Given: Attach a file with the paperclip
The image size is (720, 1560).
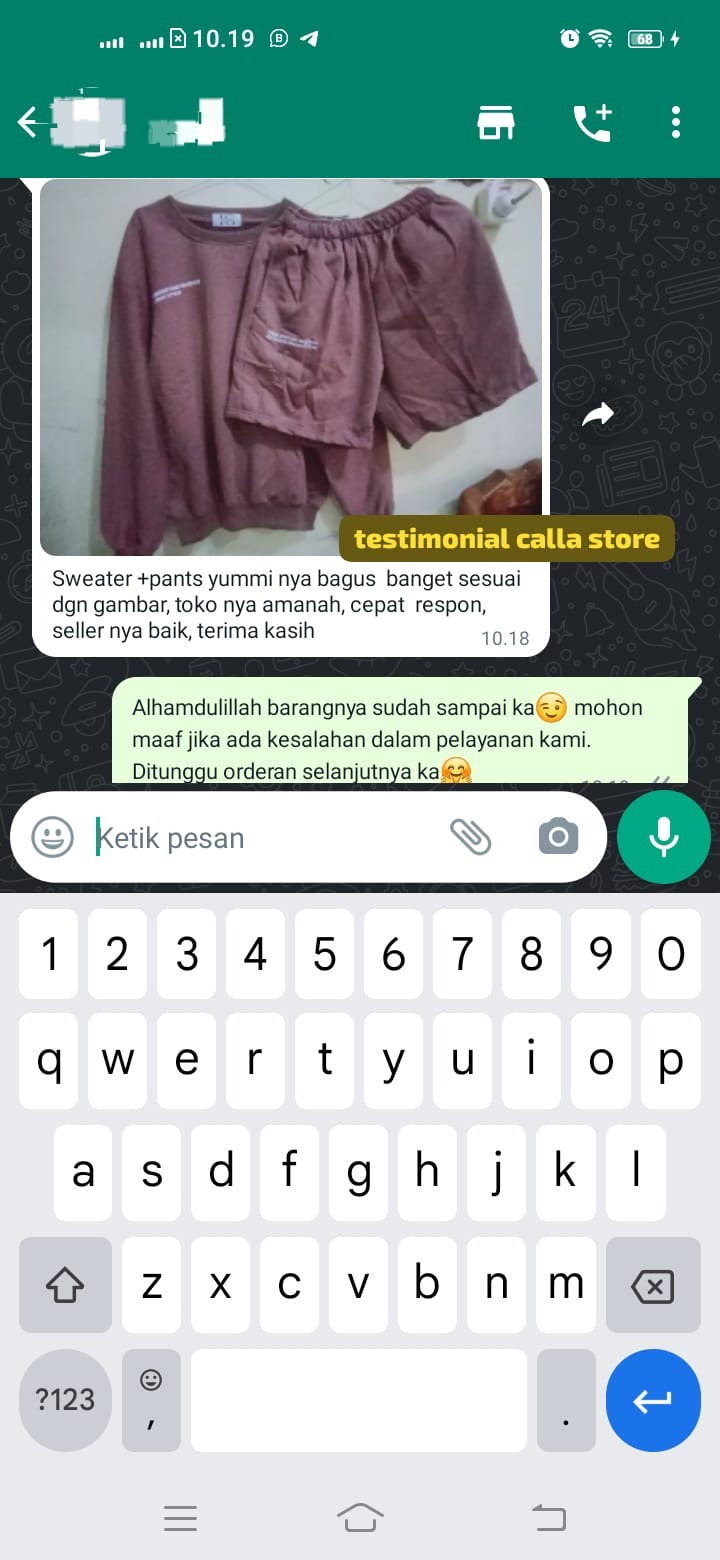Looking at the screenshot, I should coord(470,837).
